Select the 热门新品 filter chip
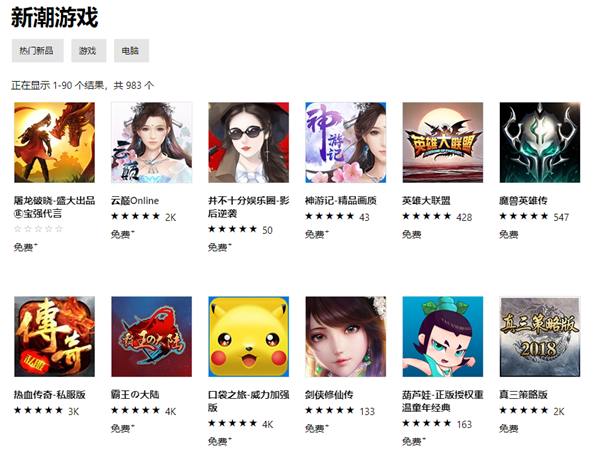This screenshot has height=453, width=600. (38, 51)
